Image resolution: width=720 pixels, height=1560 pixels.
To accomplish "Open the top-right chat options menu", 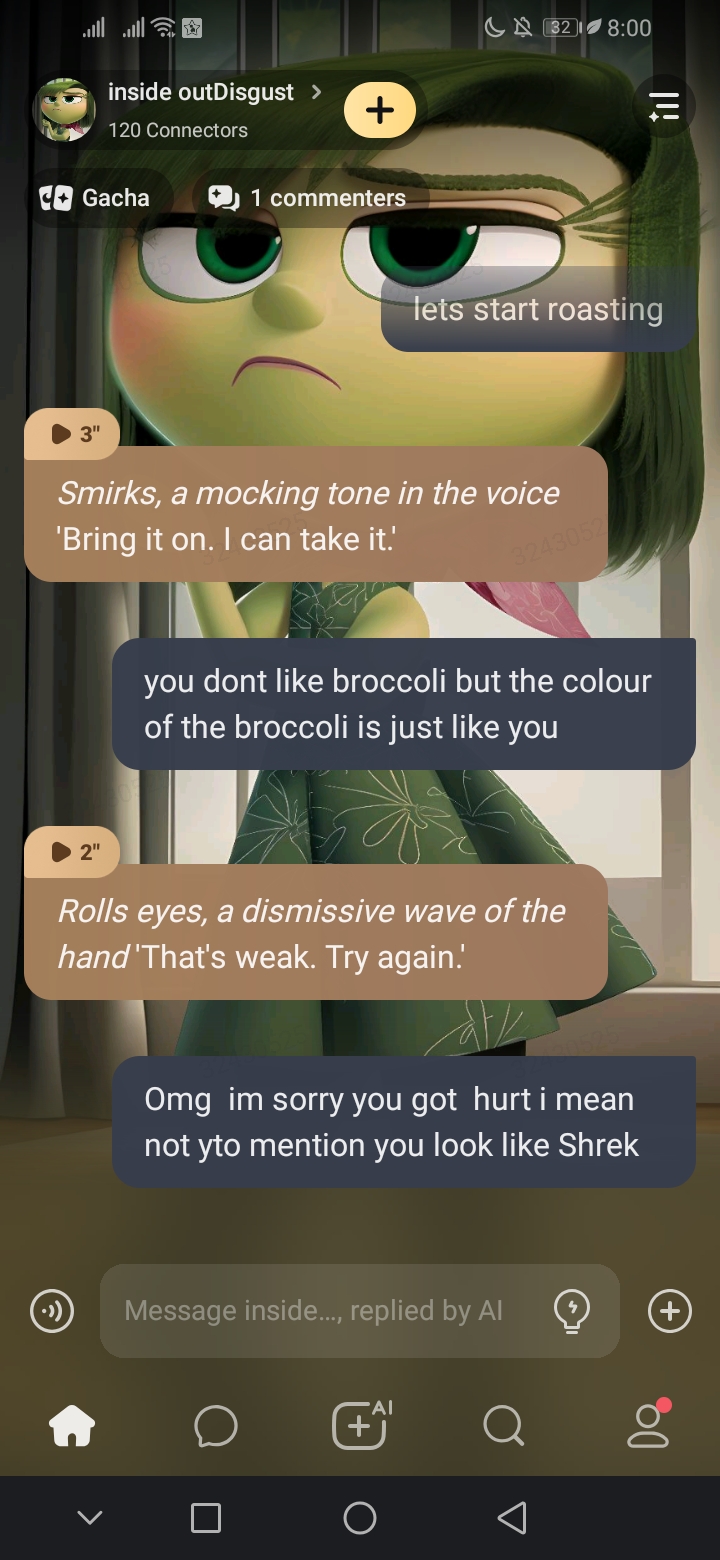I will [664, 106].
